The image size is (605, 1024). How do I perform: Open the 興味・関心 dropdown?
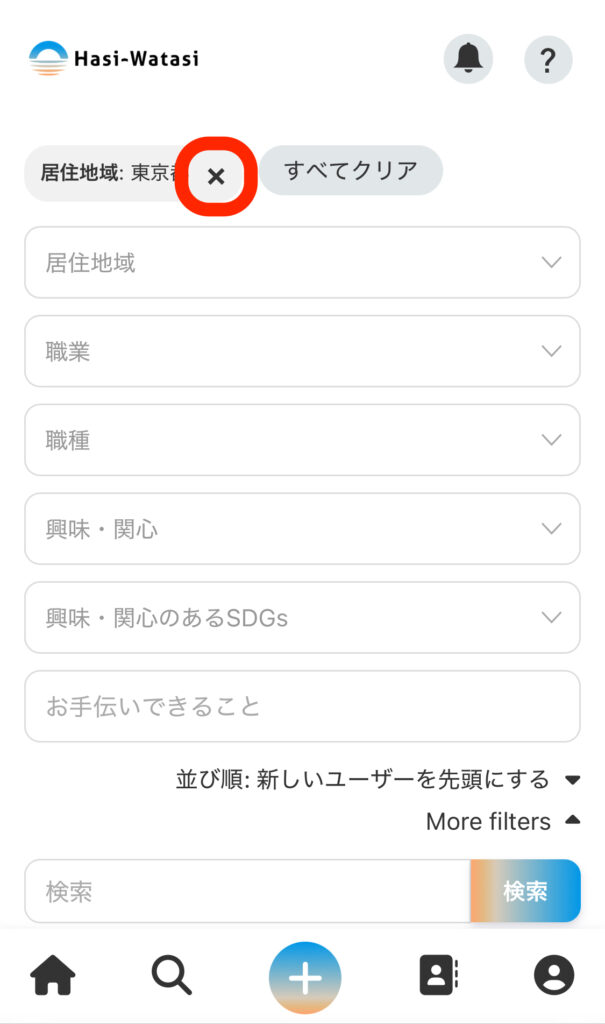point(302,529)
